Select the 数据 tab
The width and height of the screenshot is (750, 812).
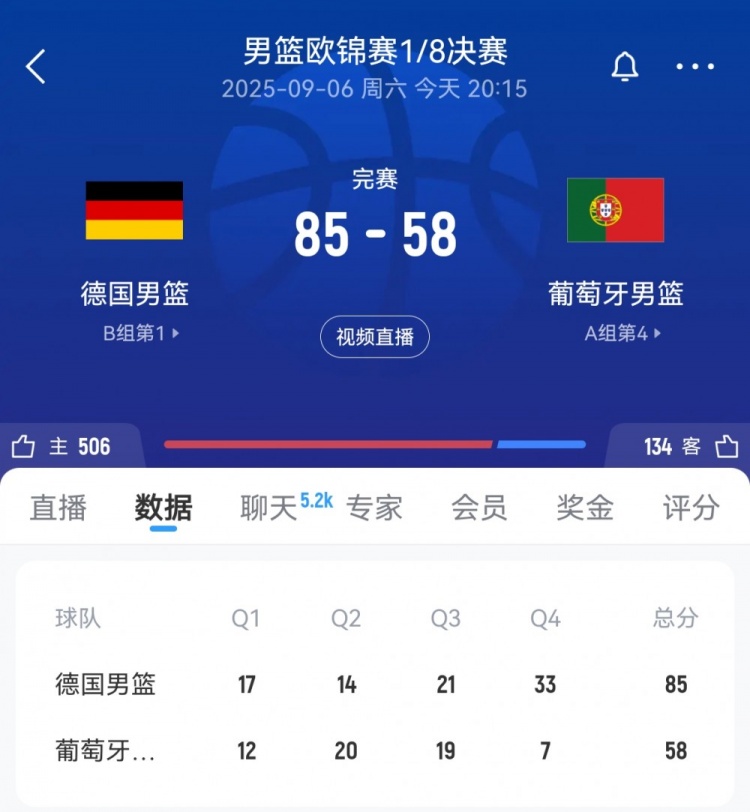[x=163, y=507]
